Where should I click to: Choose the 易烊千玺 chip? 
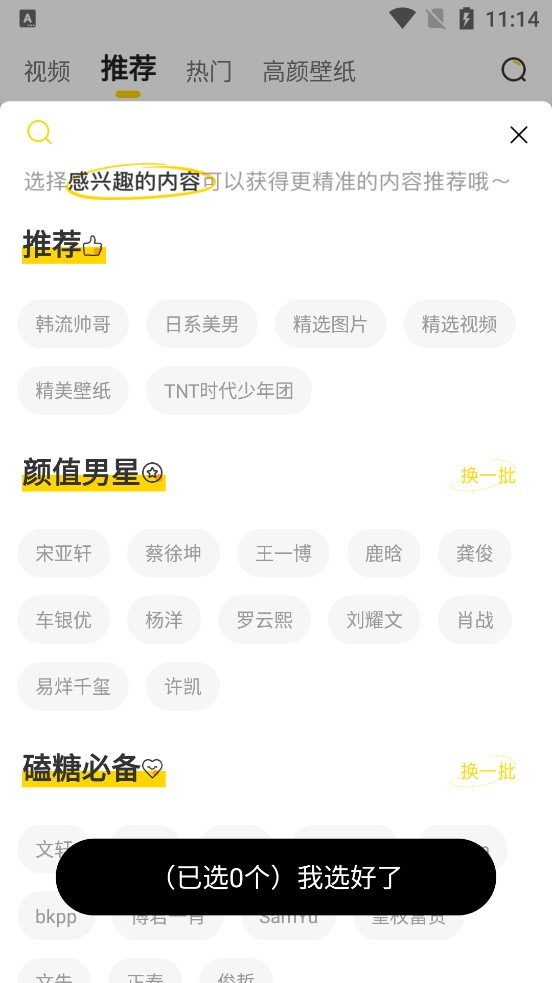click(x=73, y=686)
